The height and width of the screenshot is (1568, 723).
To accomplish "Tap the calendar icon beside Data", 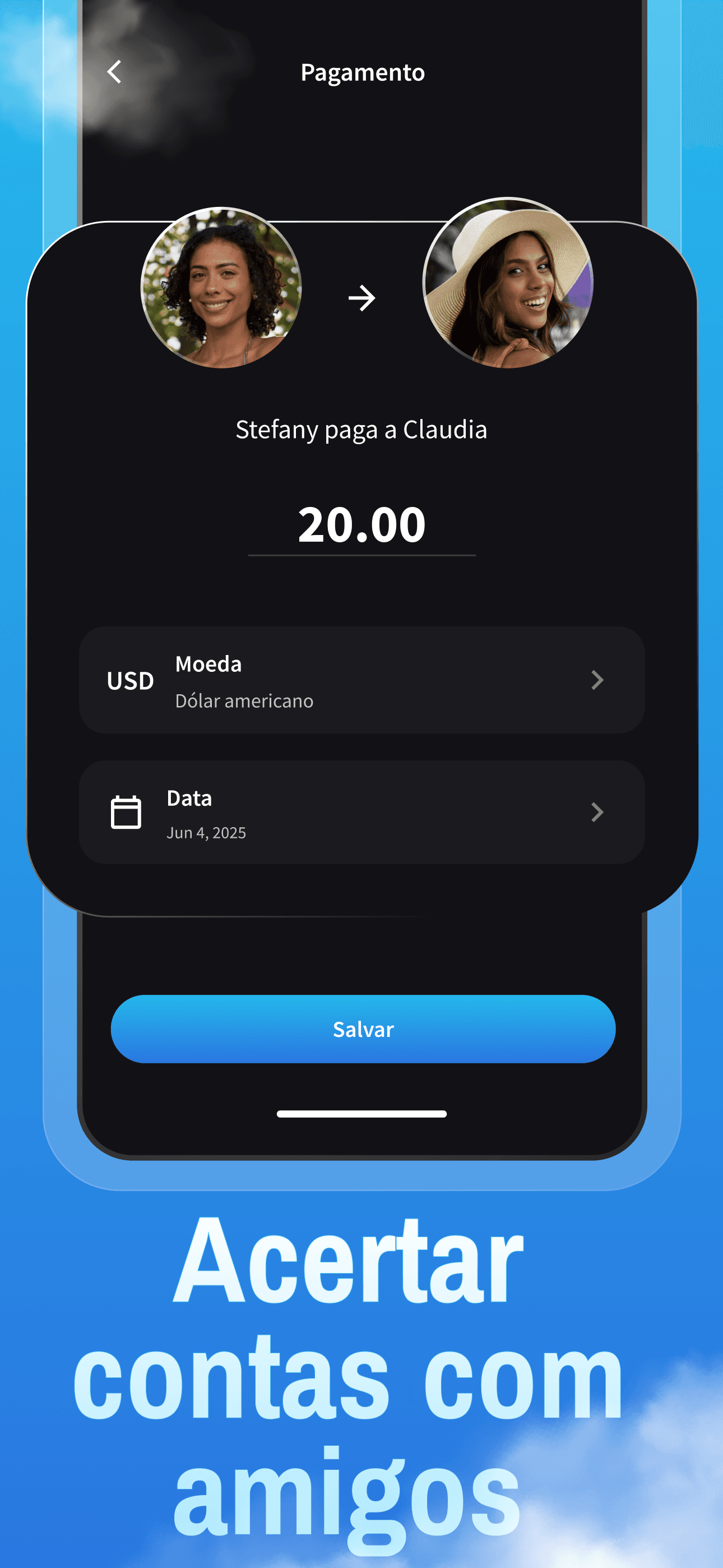I will tap(126, 812).
